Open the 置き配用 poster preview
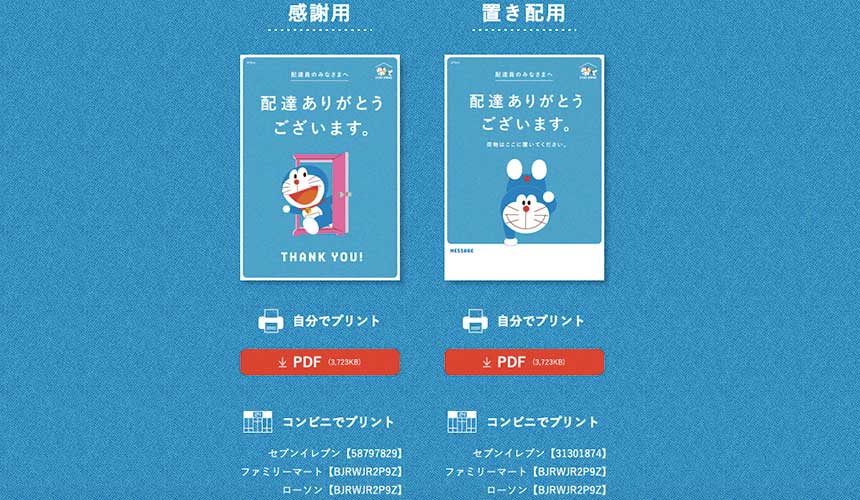 [524, 167]
